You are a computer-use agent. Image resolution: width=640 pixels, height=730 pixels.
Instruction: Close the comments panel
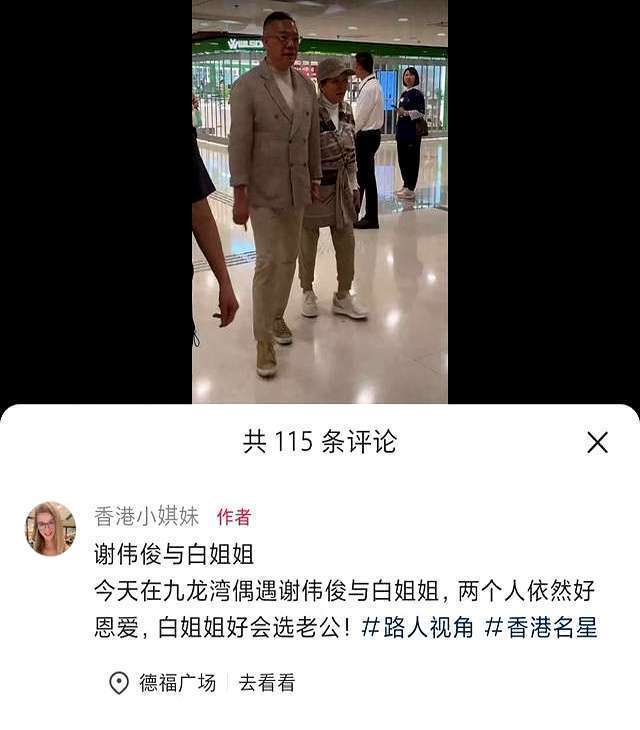597,442
